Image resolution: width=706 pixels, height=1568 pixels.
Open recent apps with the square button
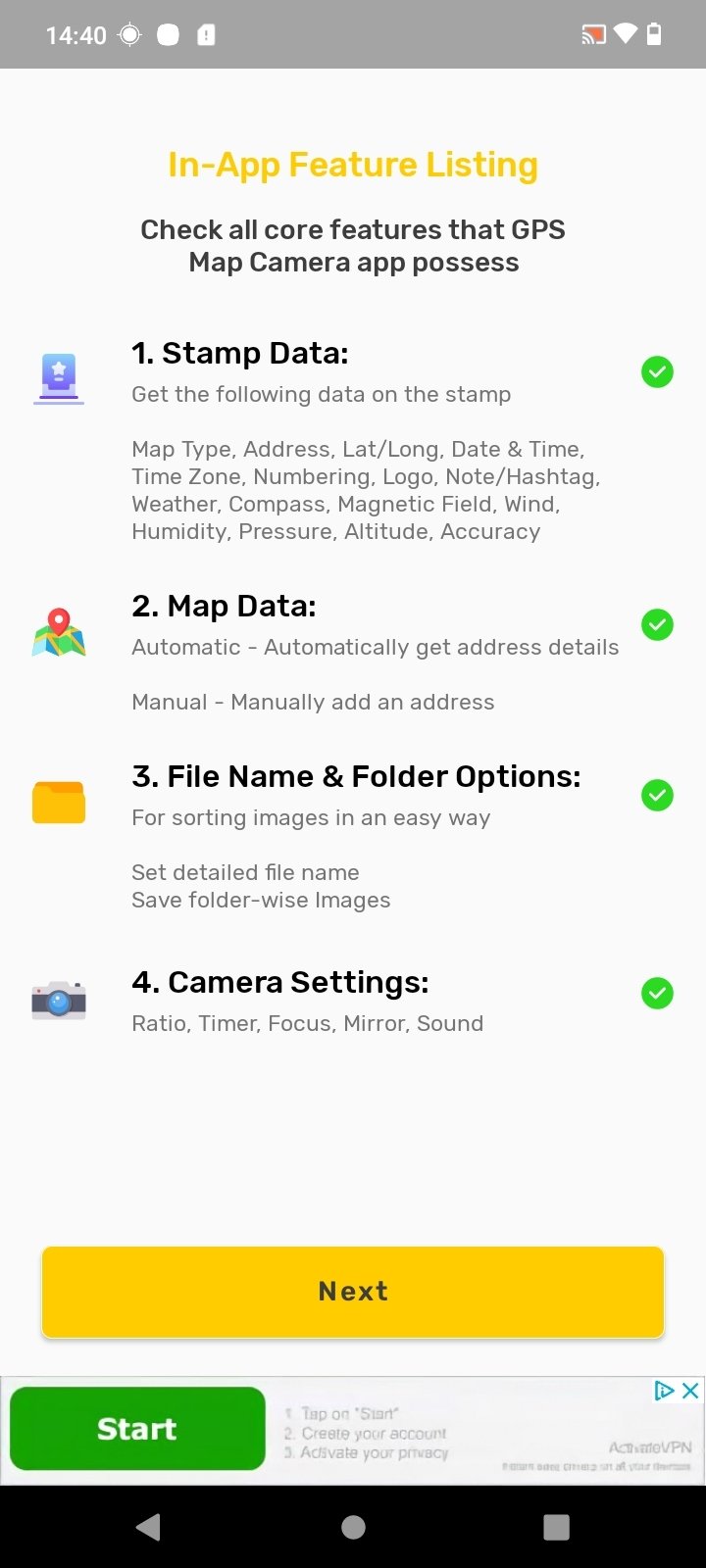point(556,1527)
